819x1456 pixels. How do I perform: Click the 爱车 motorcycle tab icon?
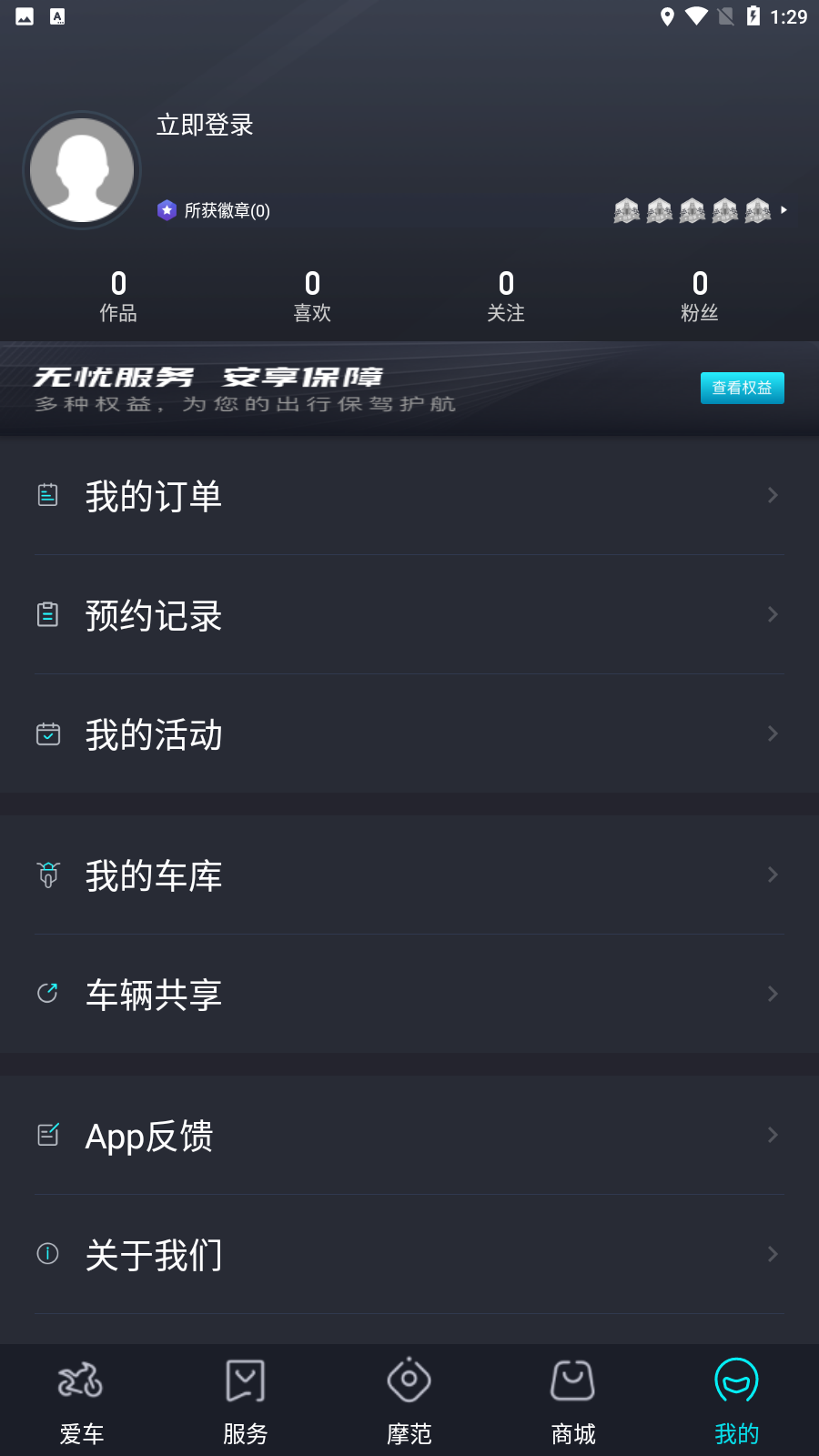tap(82, 1380)
